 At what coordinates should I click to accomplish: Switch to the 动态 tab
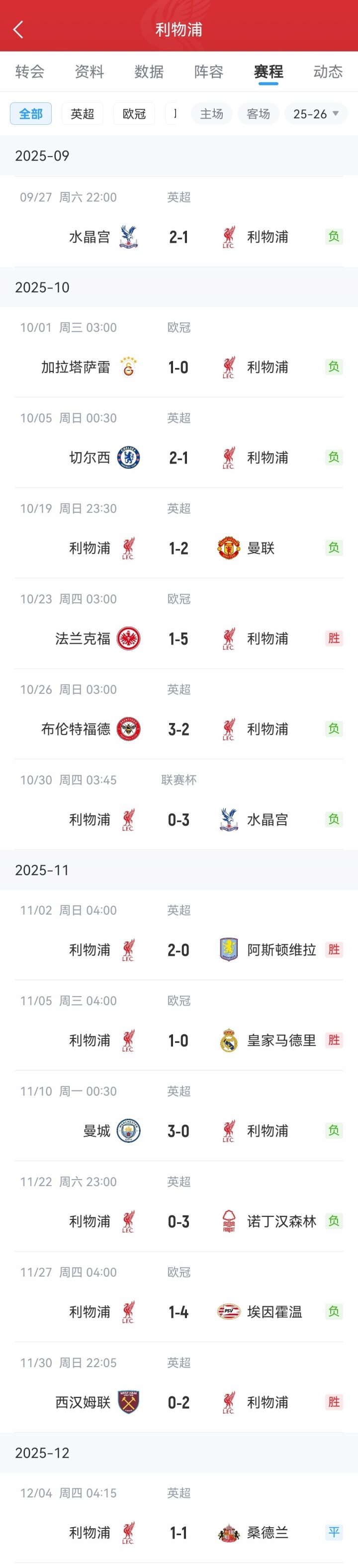pos(328,72)
